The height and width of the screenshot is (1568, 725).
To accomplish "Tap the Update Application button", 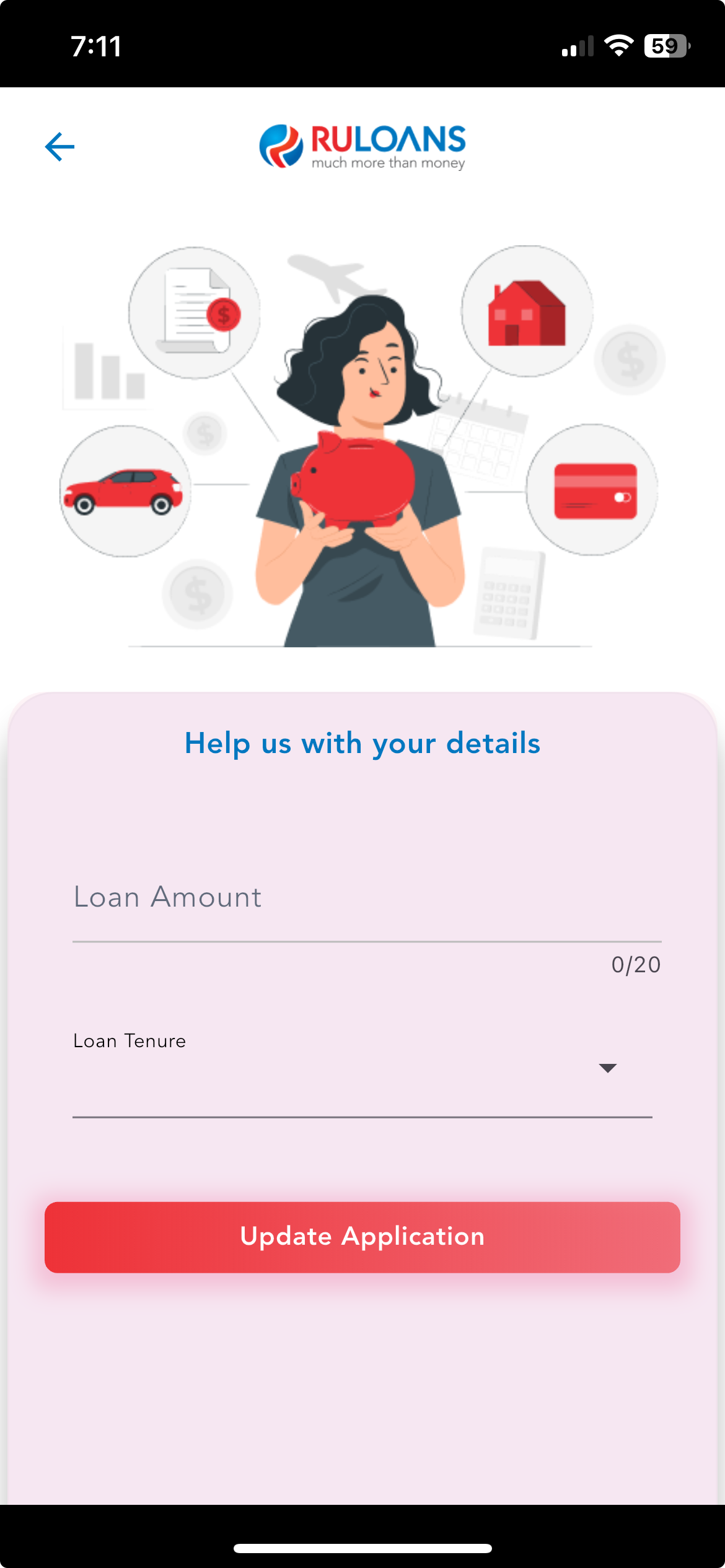I will pyautogui.click(x=362, y=1237).
